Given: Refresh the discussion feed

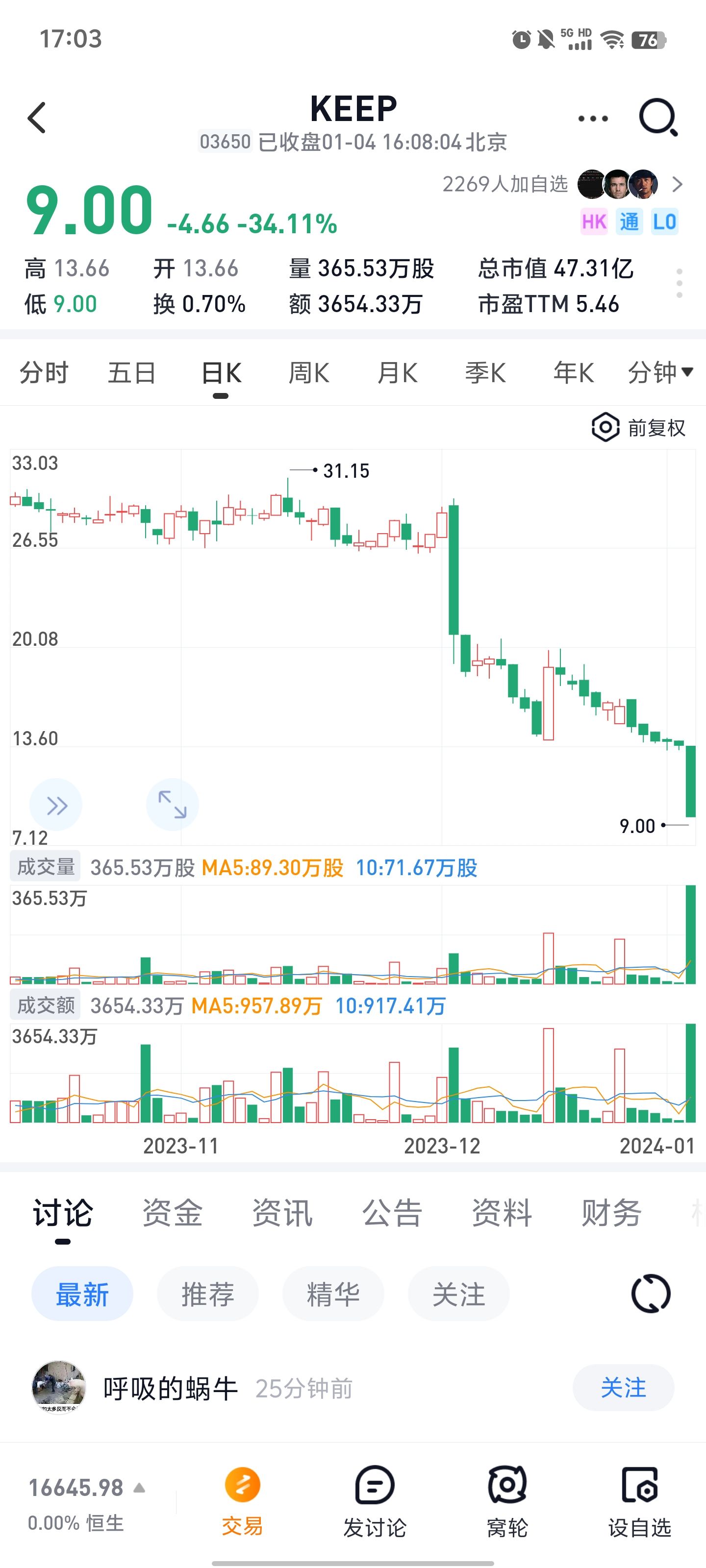Looking at the screenshot, I should (x=651, y=1294).
